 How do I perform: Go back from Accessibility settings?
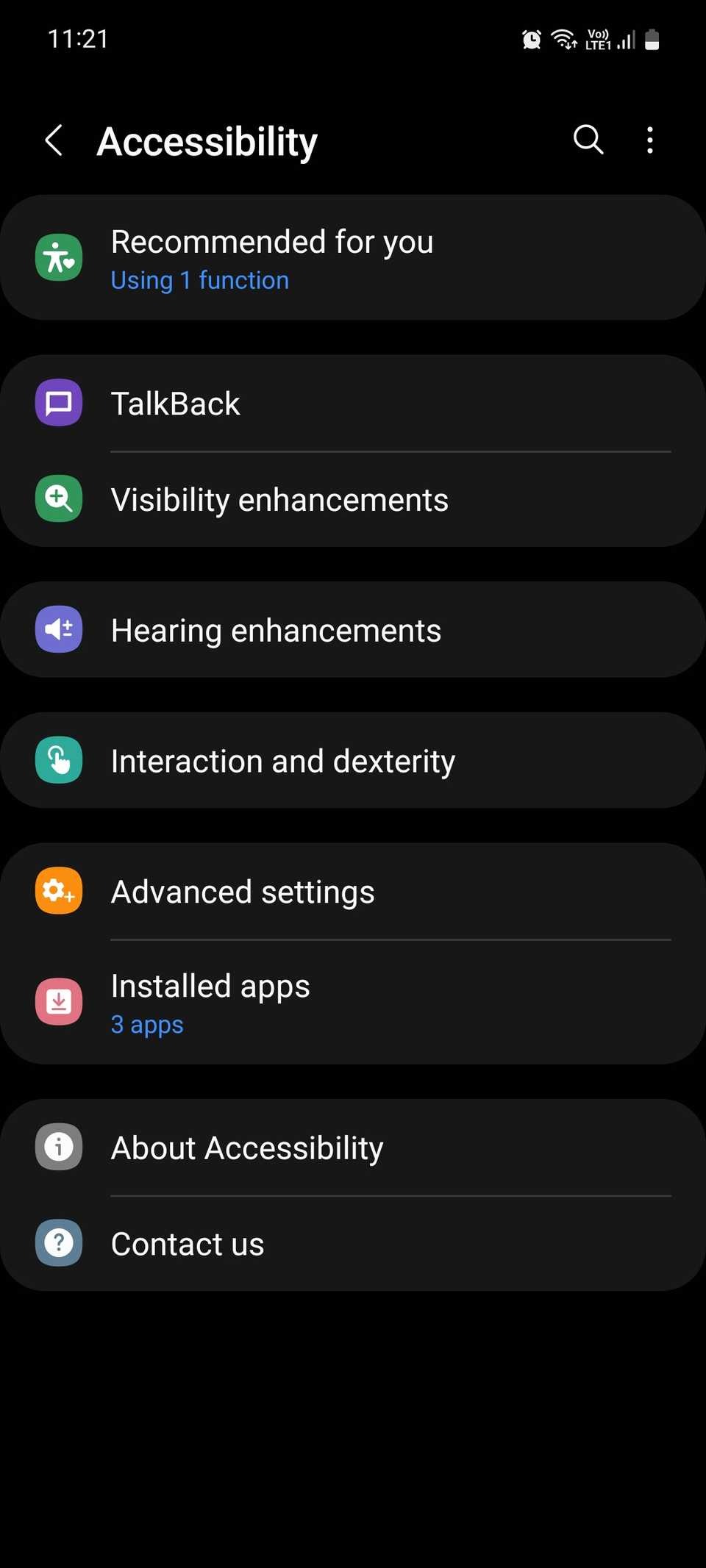click(x=54, y=140)
